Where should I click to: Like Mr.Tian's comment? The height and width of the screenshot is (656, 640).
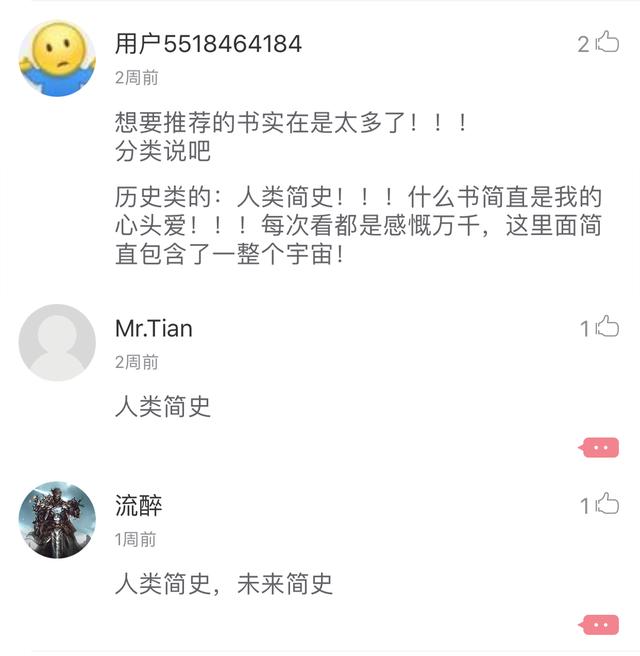click(607, 327)
